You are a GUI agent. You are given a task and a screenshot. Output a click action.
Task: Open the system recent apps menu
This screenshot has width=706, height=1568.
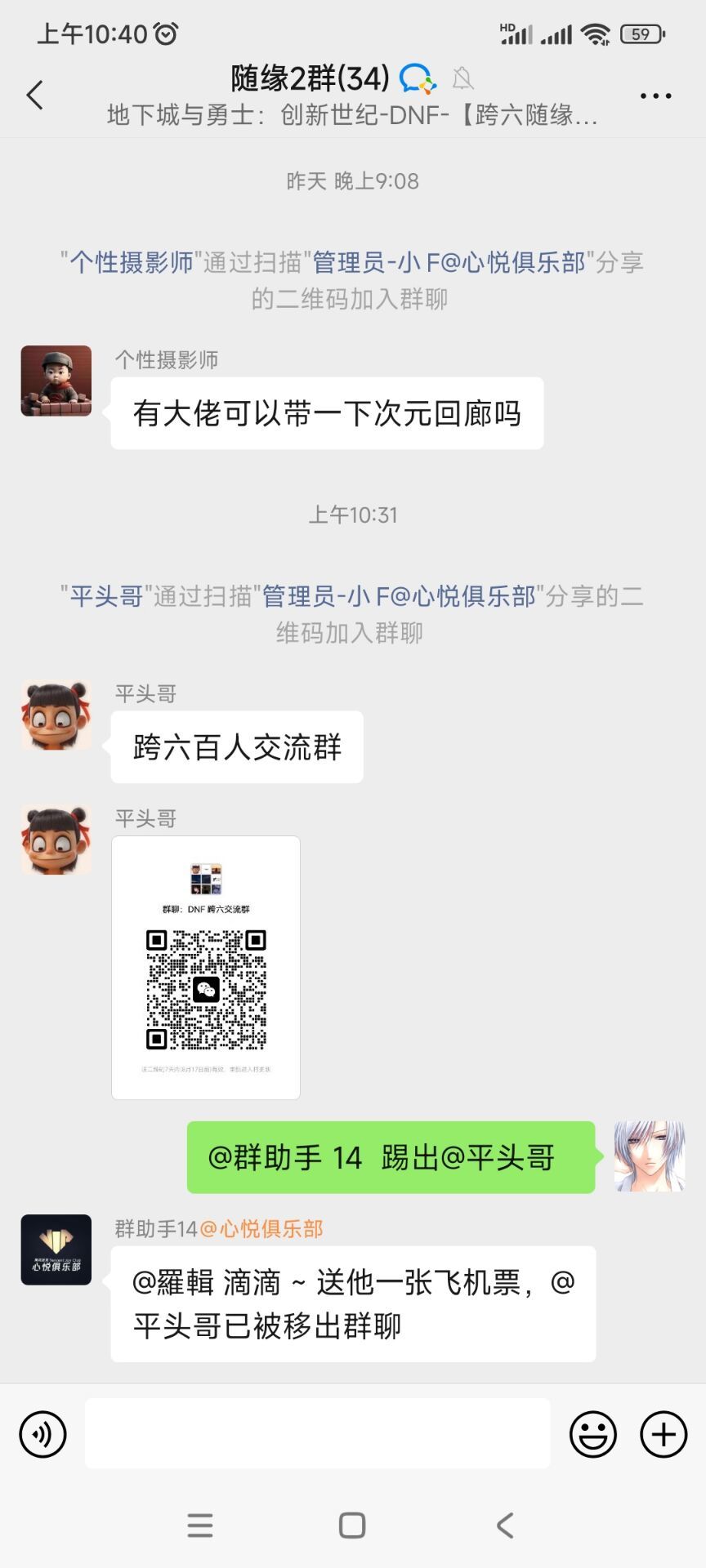(200, 1525)
